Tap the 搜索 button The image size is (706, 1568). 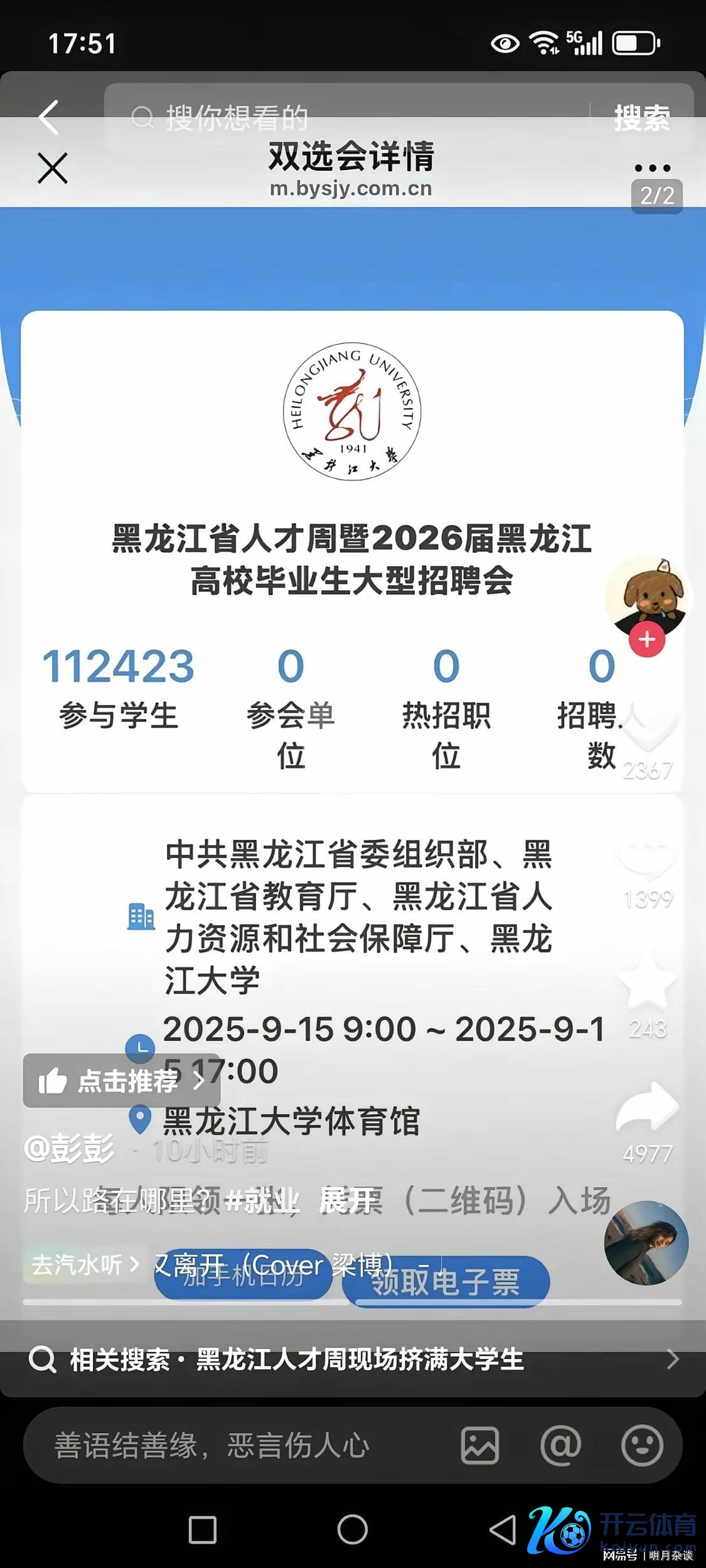pyautogui.click(x=641, y=117)
